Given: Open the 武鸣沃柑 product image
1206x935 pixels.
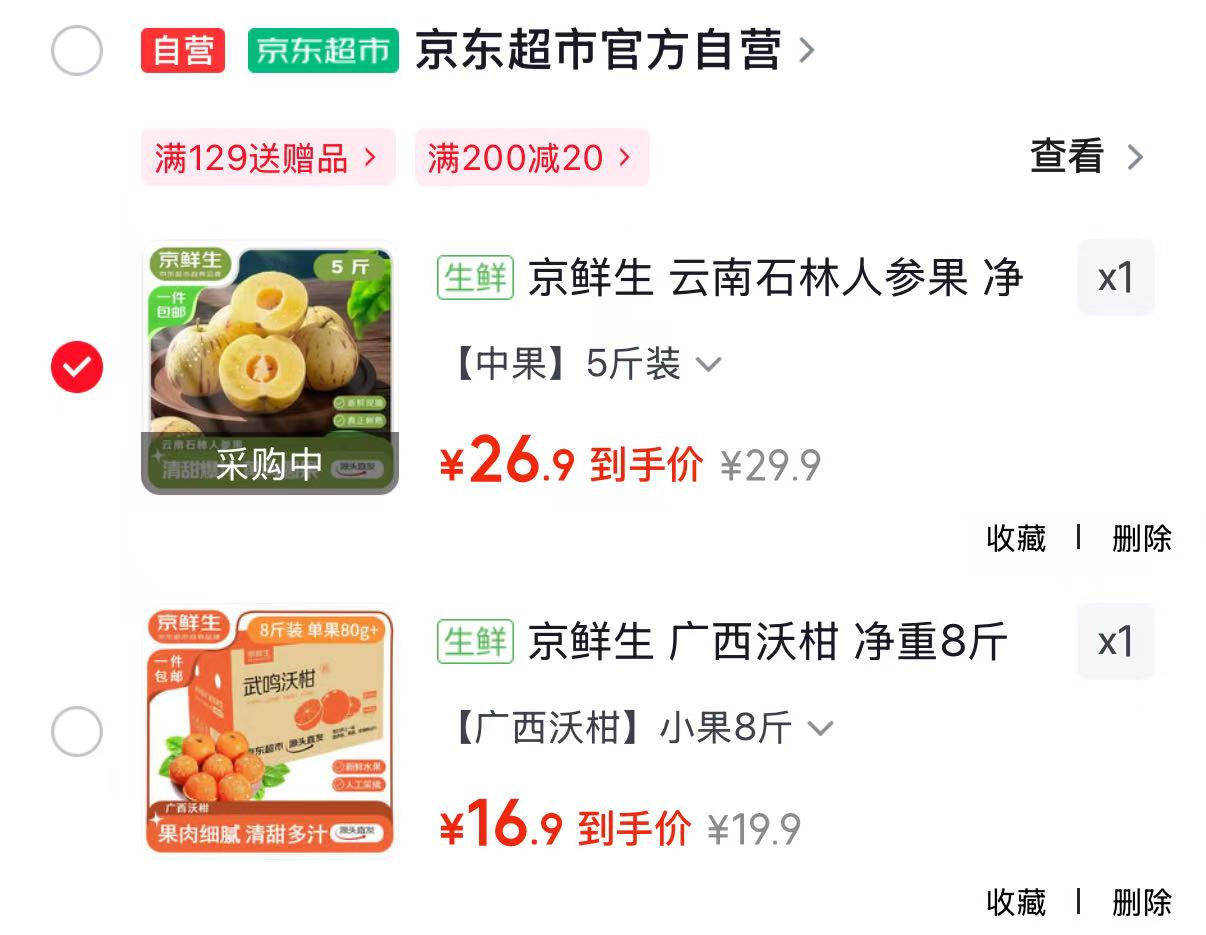Looking at the screenshot, I should tap(269, 731).
